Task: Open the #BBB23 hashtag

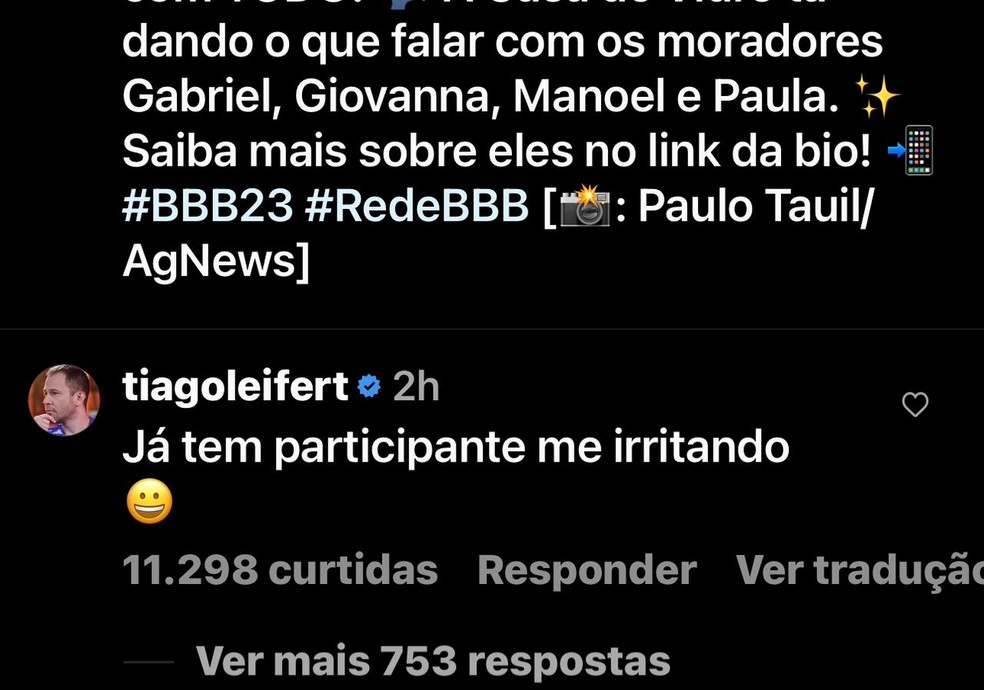Action: (208, 205)
